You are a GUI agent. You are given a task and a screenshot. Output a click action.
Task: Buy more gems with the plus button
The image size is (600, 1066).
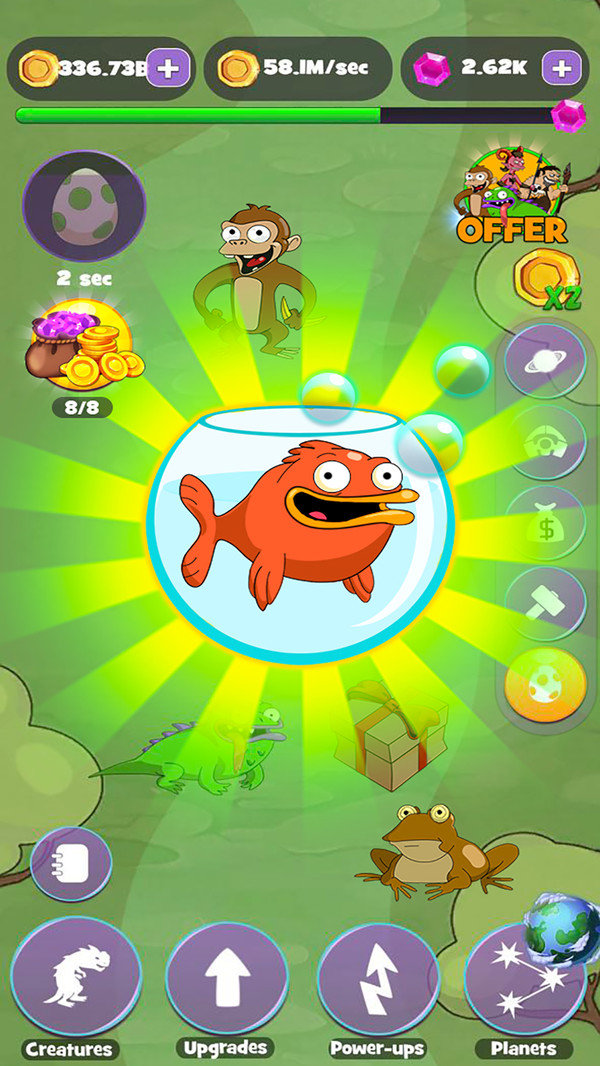point(563,68)
